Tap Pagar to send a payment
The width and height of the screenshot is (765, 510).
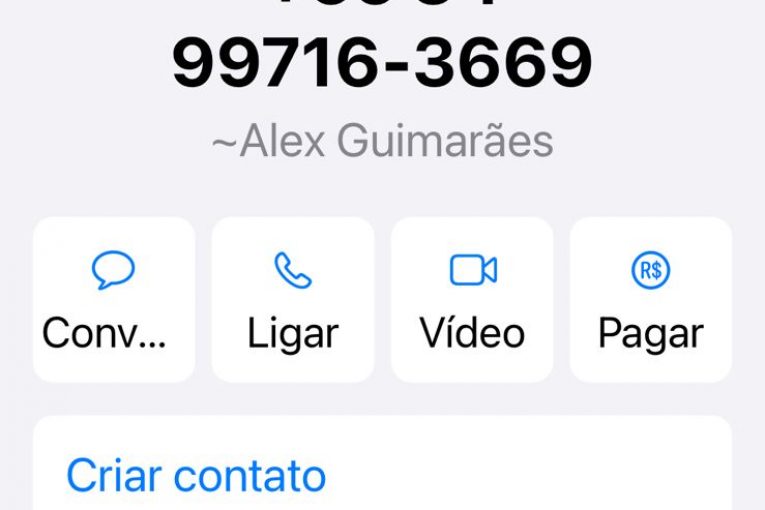pos(650,300)
